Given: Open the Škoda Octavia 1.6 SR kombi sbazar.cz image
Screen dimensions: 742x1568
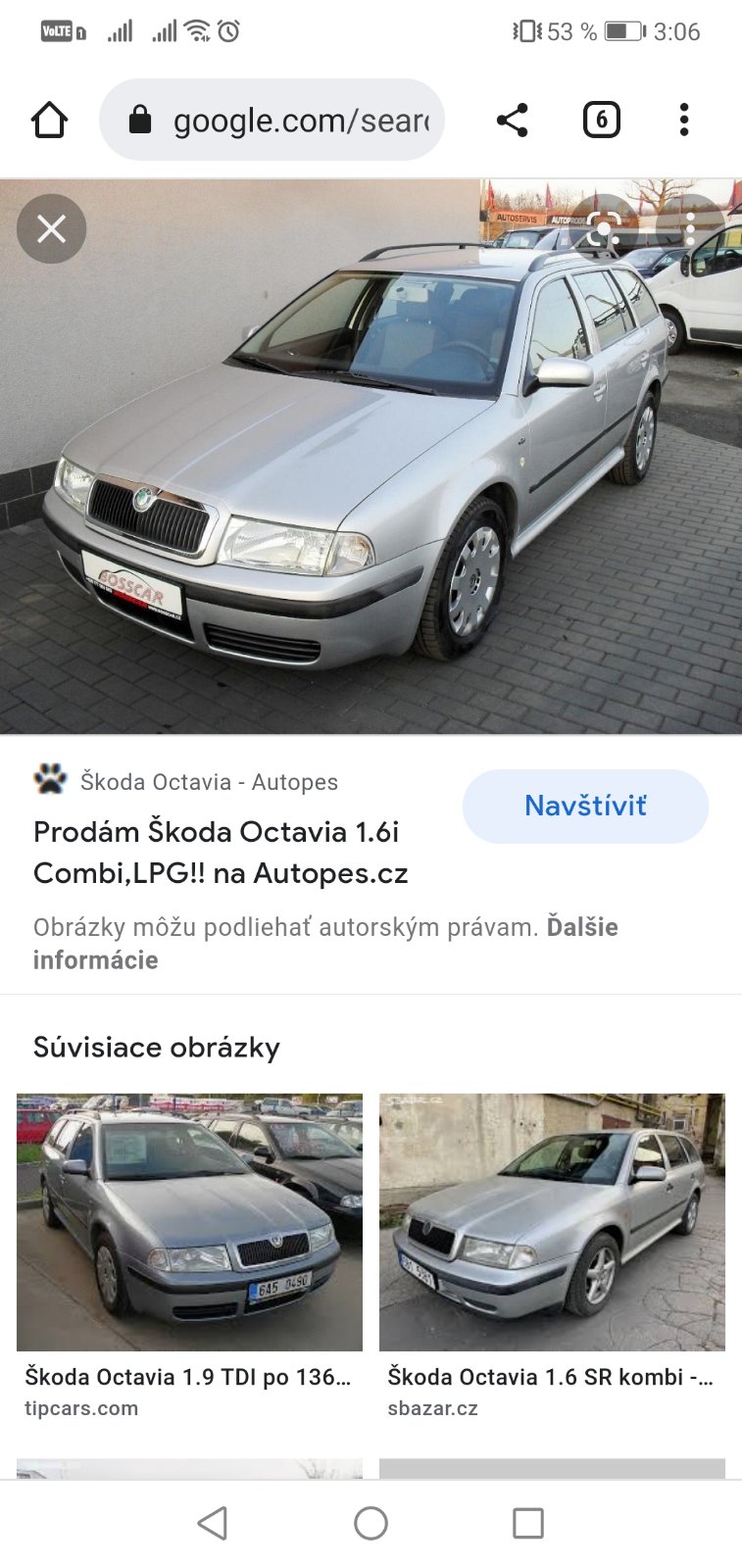Looking at the screenshot, I should coord(552,1222).
